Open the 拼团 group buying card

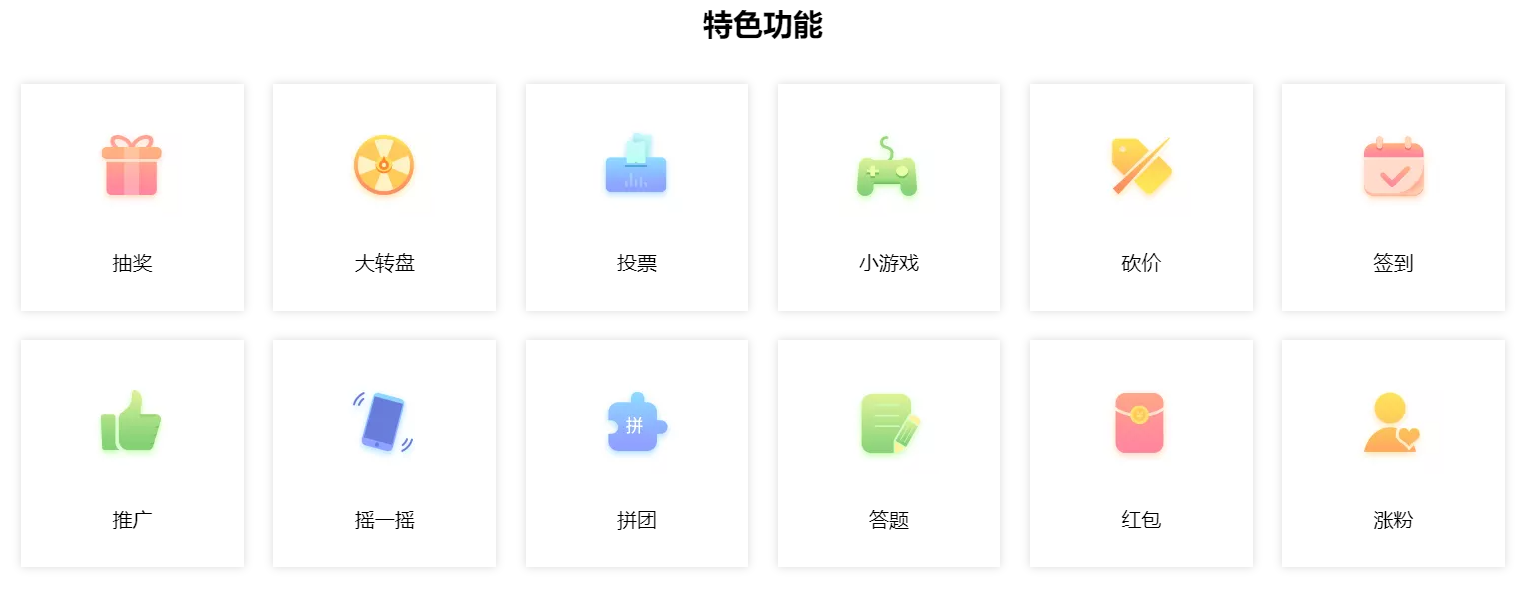pyautogui.click(x=636, y=453)
